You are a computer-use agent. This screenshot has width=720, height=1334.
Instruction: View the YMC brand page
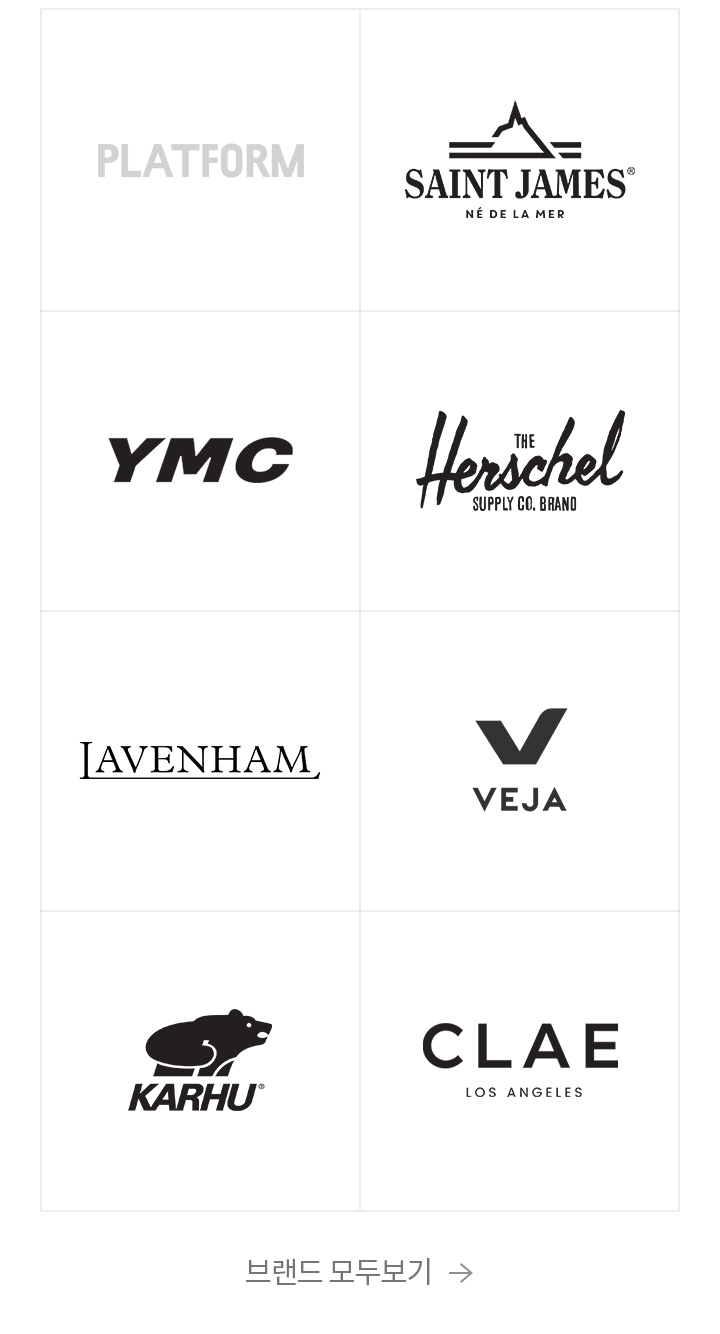pyautogui.click(x=200, y=461)
